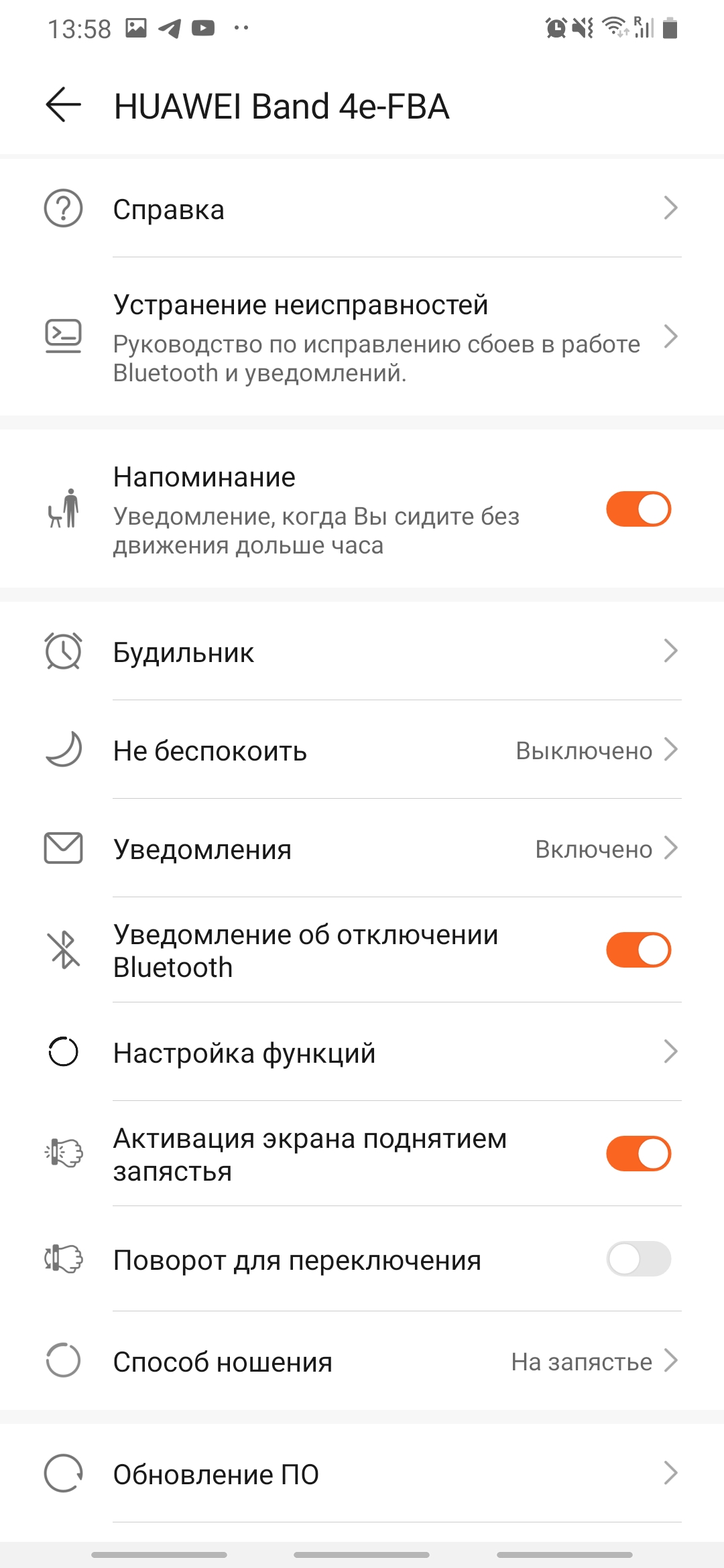724x1568 pixels.
Task: Disable Активация экрана поднятием запястья
Action: 638,1154
